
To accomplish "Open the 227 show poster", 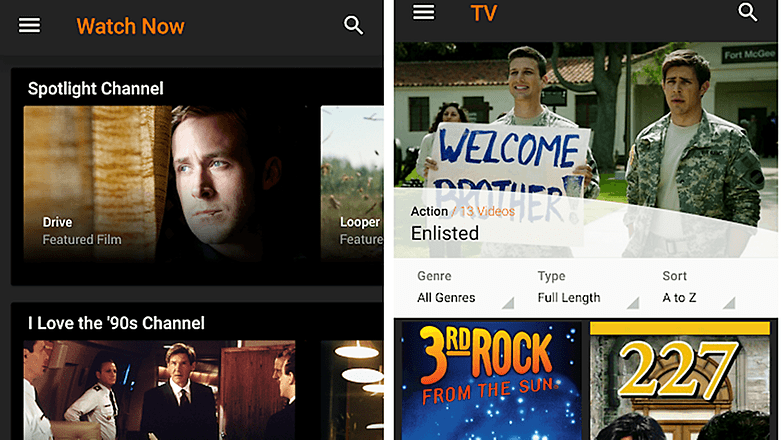I will click(682, 380).
